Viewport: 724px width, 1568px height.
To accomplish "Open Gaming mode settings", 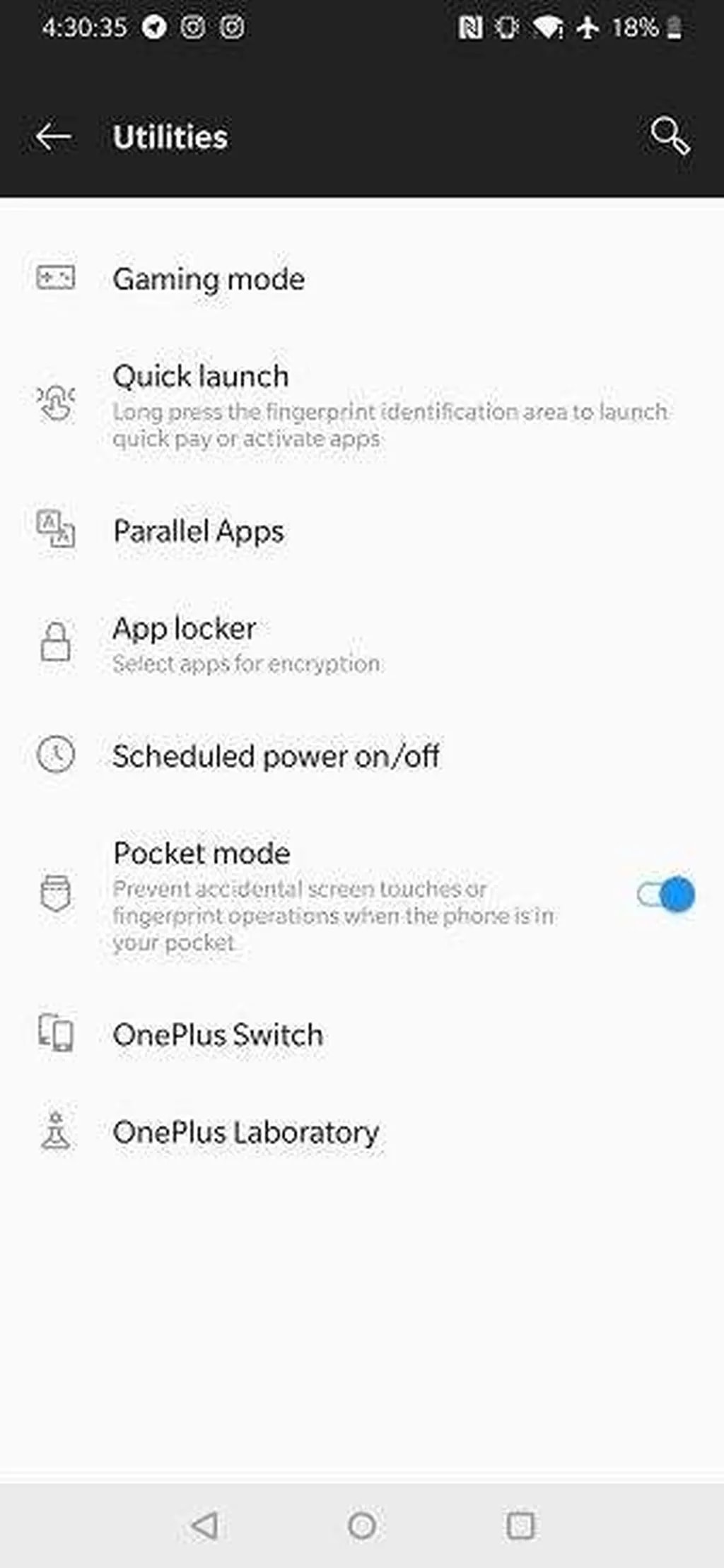I will click(209, 279).
